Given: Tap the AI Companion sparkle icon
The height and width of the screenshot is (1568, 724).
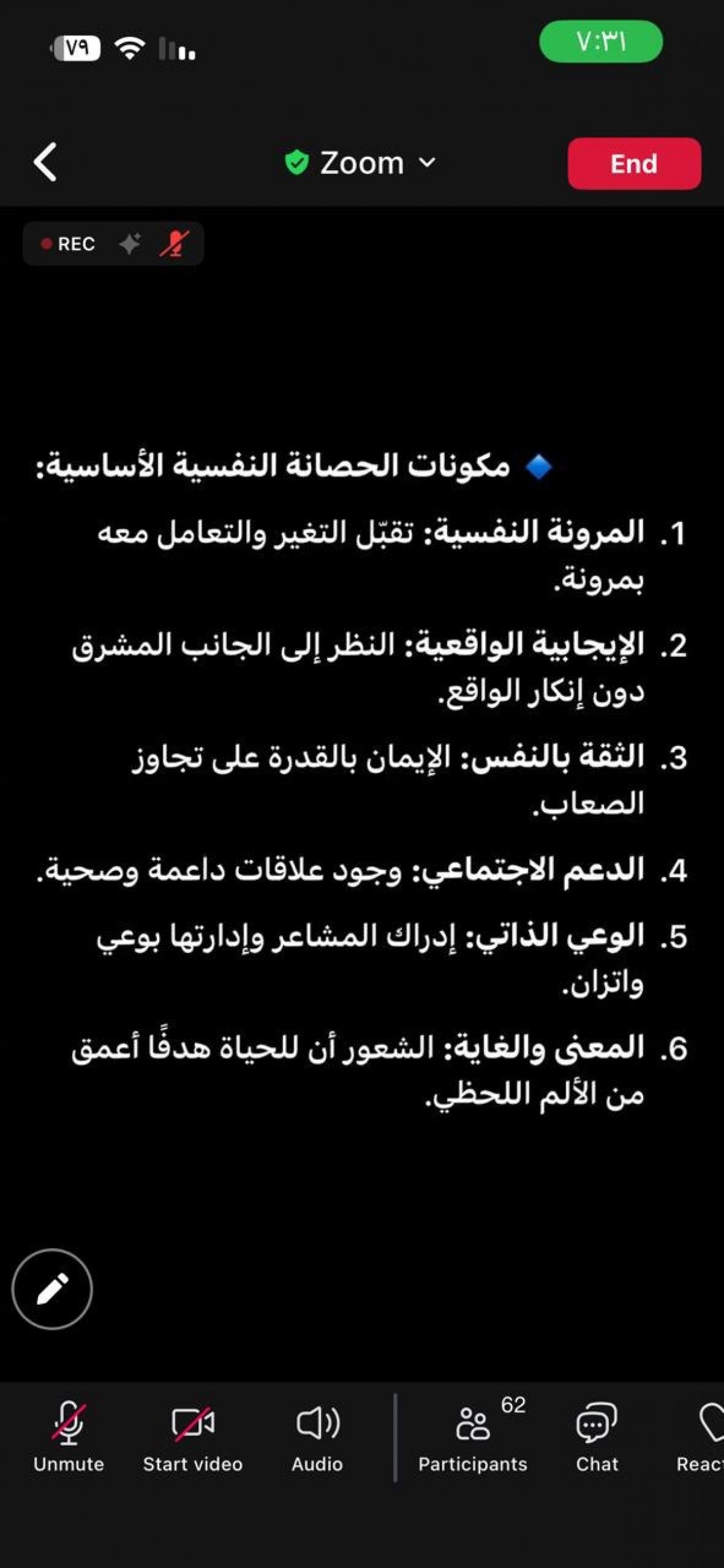Looking at the screenshot, I should [130, 244].
